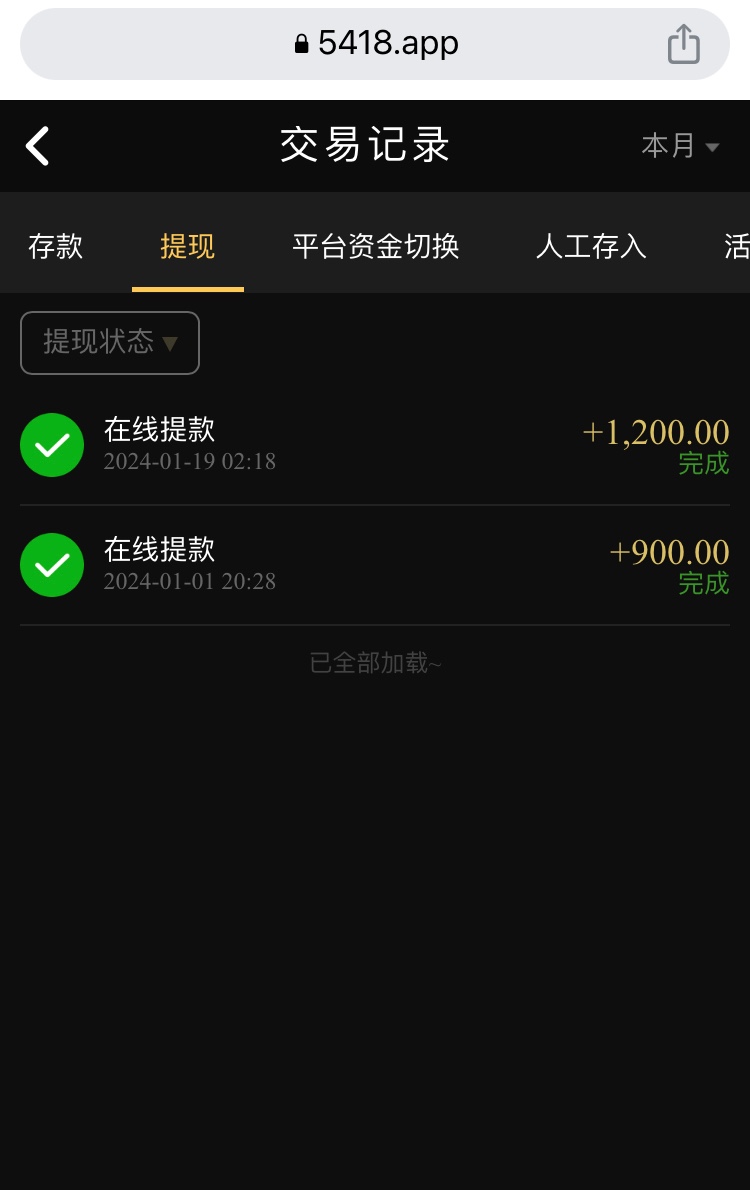Tap the share icon in the address bar
The width and height of the screenshot is (750, 1190).
pyautogui.click(x=683, y=43)
